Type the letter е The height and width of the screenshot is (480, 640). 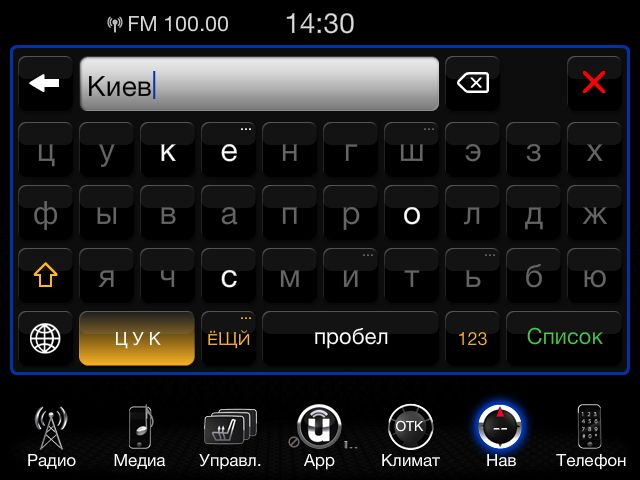[228, 152]
